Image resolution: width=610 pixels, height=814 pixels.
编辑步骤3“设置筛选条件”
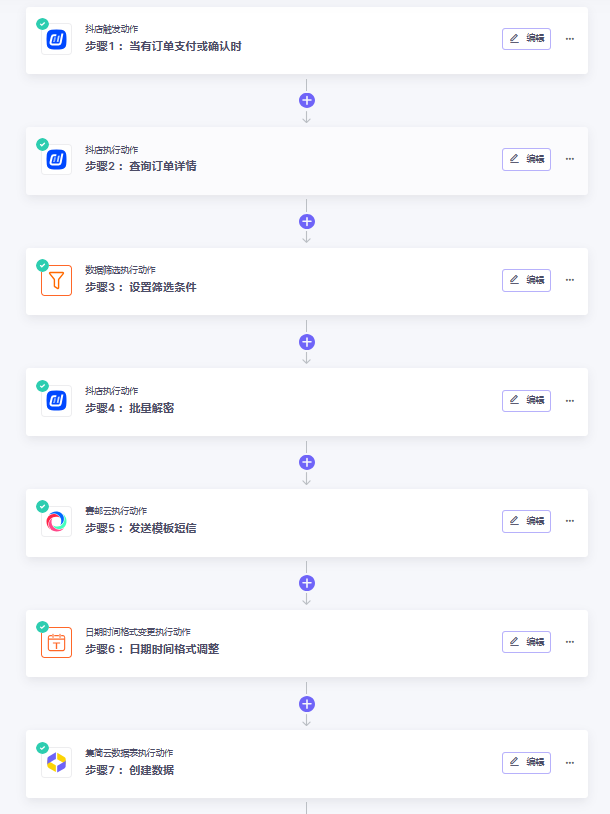pos(526,280)
